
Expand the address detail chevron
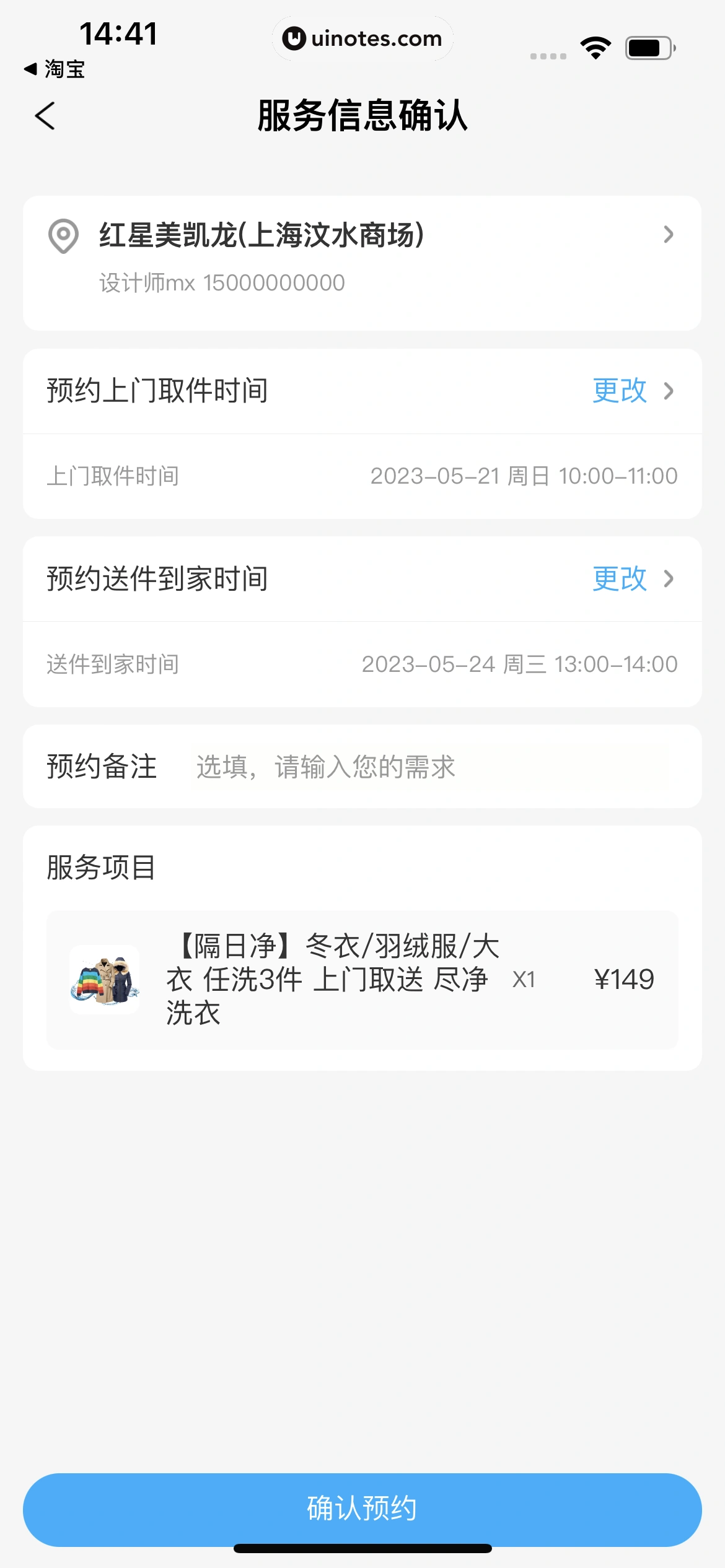click(669, 235)
